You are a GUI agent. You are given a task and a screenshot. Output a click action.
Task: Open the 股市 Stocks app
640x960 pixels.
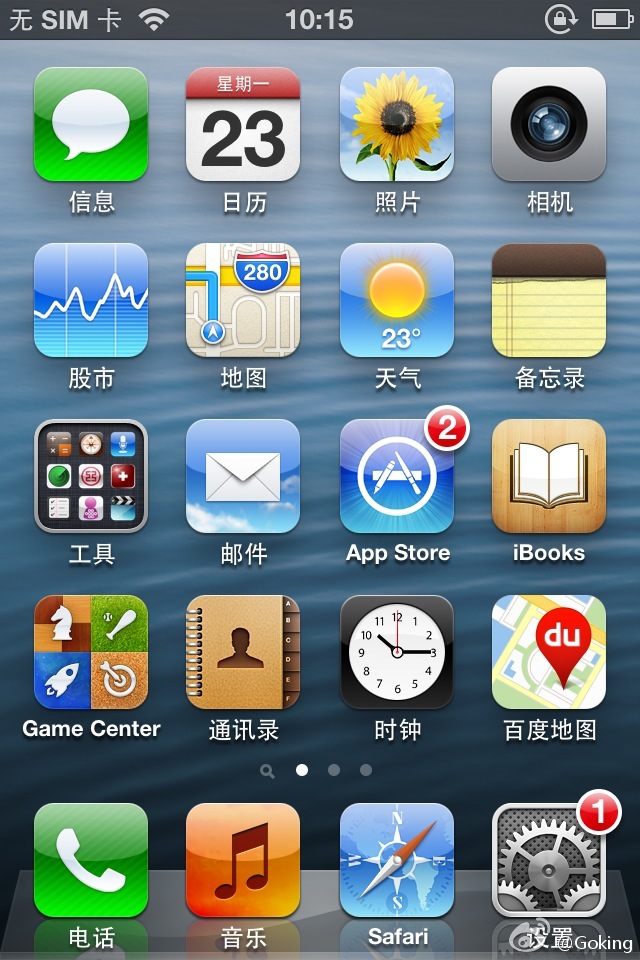tap(91, 300)
